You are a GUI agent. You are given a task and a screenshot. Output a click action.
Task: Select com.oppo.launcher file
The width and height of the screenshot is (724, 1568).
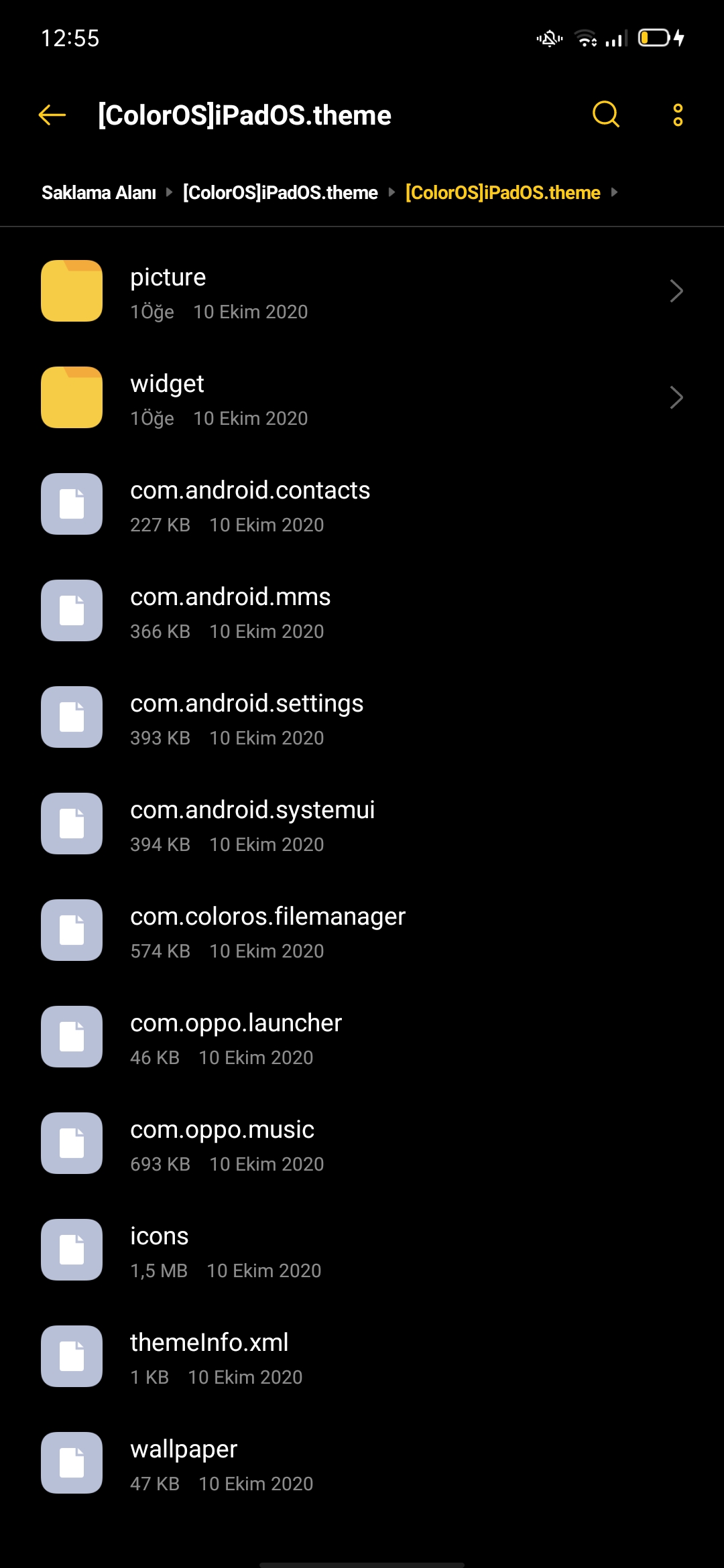click(x=362, y=1037)
